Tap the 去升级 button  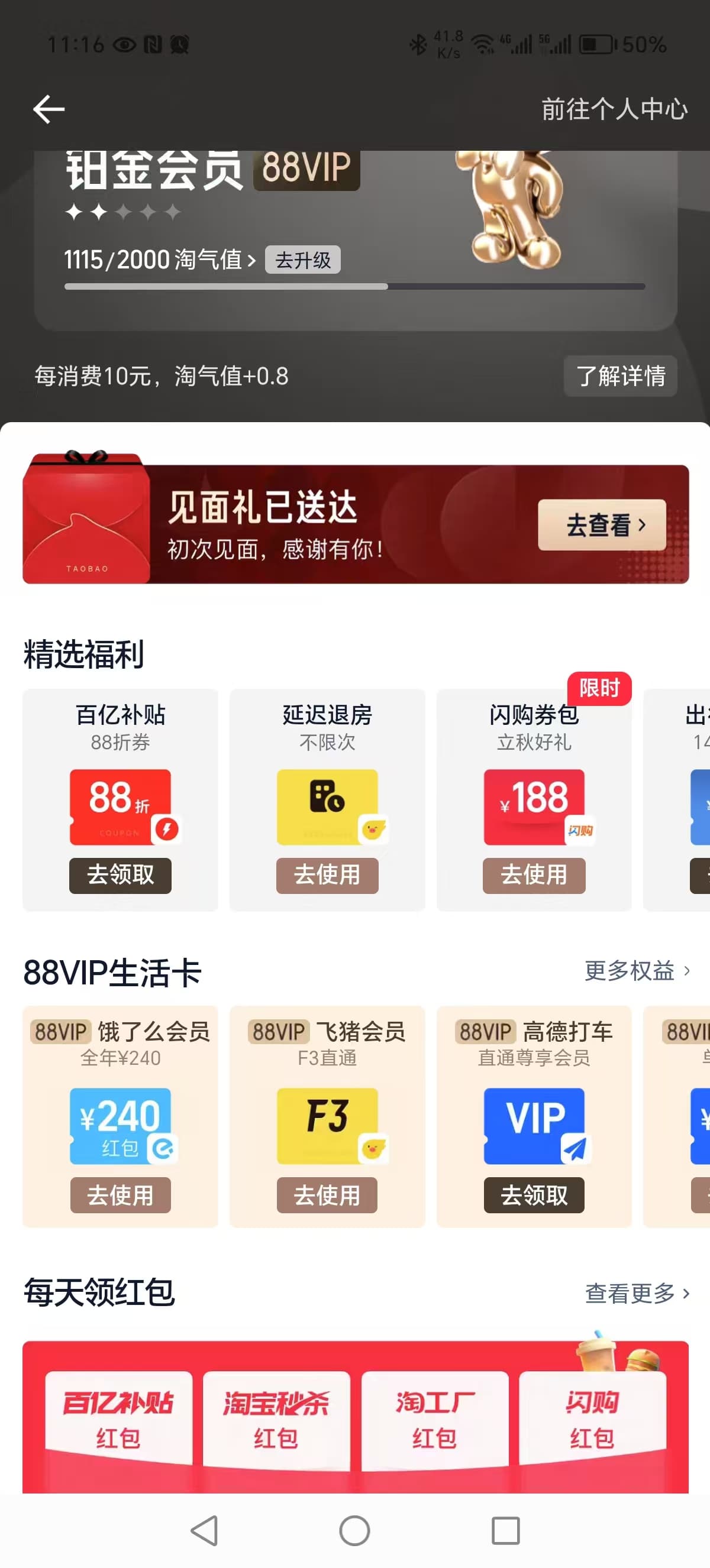pos(302,260)
